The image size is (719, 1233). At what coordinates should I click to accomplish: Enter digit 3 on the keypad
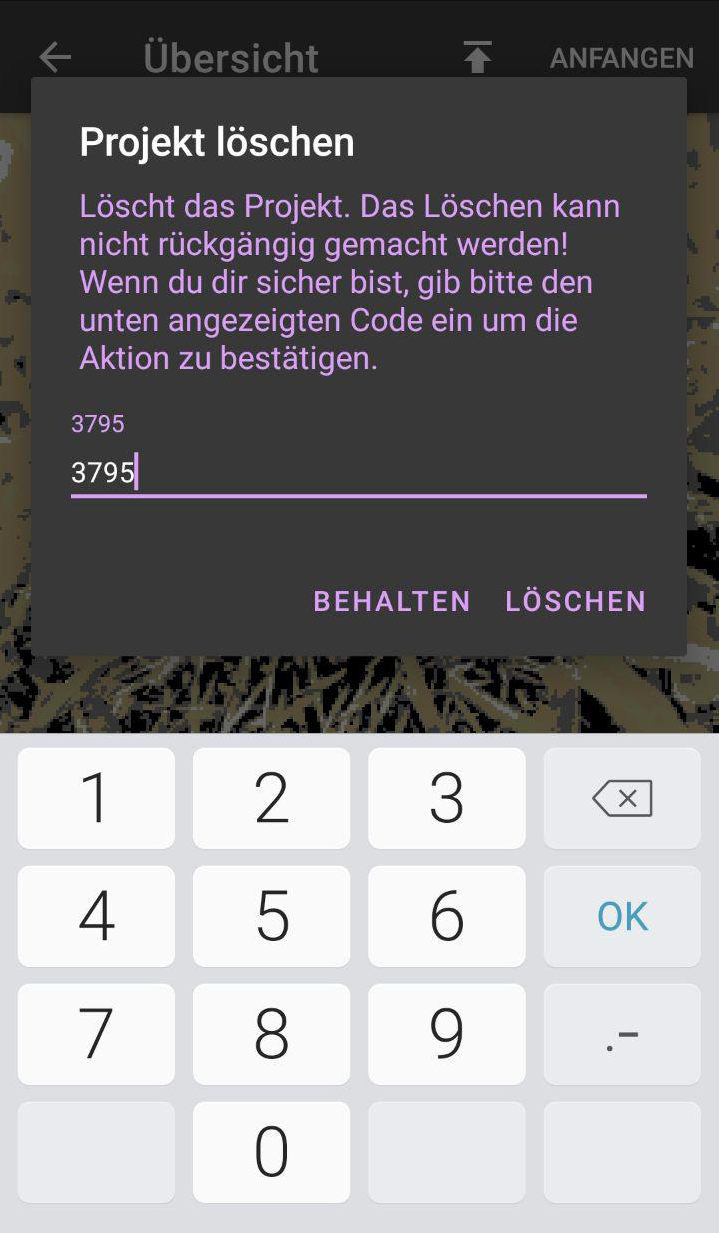point(446,798)
